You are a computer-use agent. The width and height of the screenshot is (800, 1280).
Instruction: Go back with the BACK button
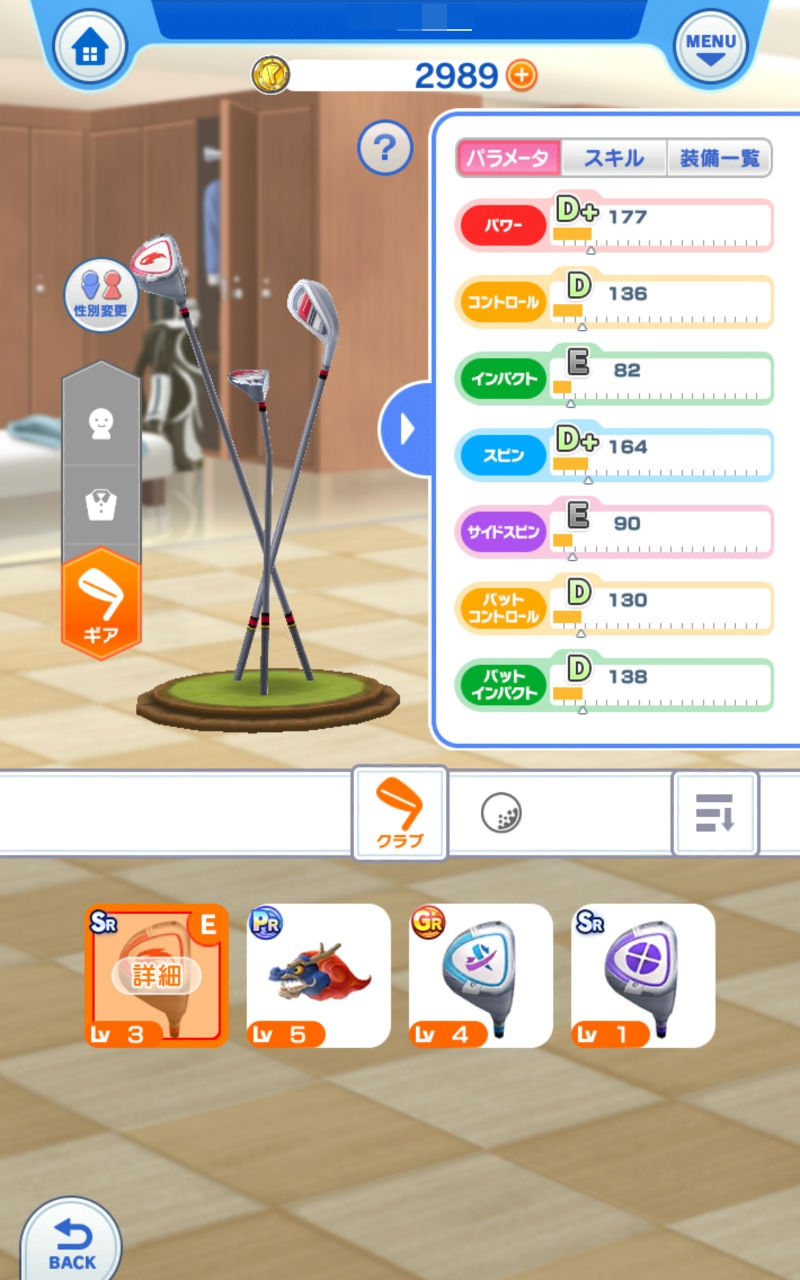point(72,1244)
